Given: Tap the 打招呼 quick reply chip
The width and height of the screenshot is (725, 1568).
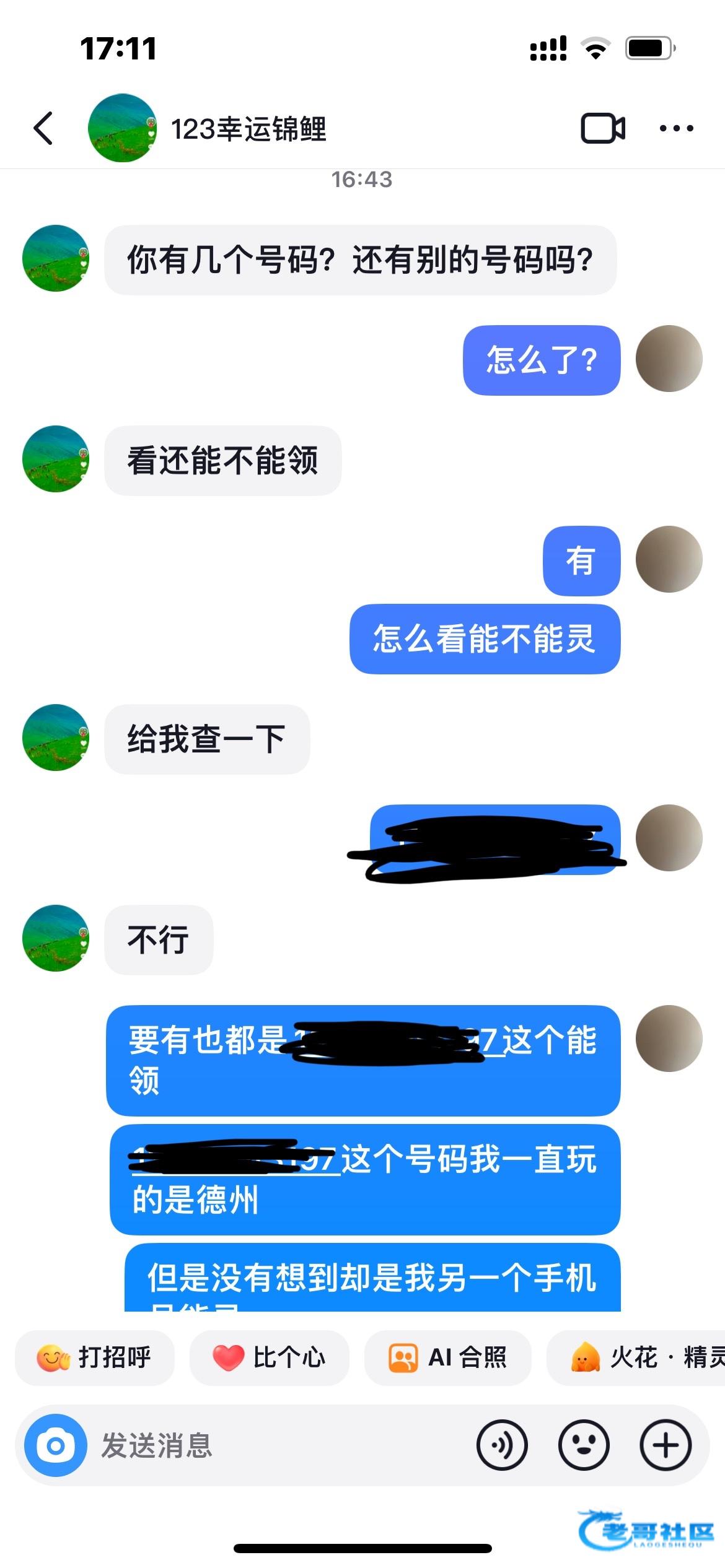Looking at the screenshot, I should point(95,1358).
